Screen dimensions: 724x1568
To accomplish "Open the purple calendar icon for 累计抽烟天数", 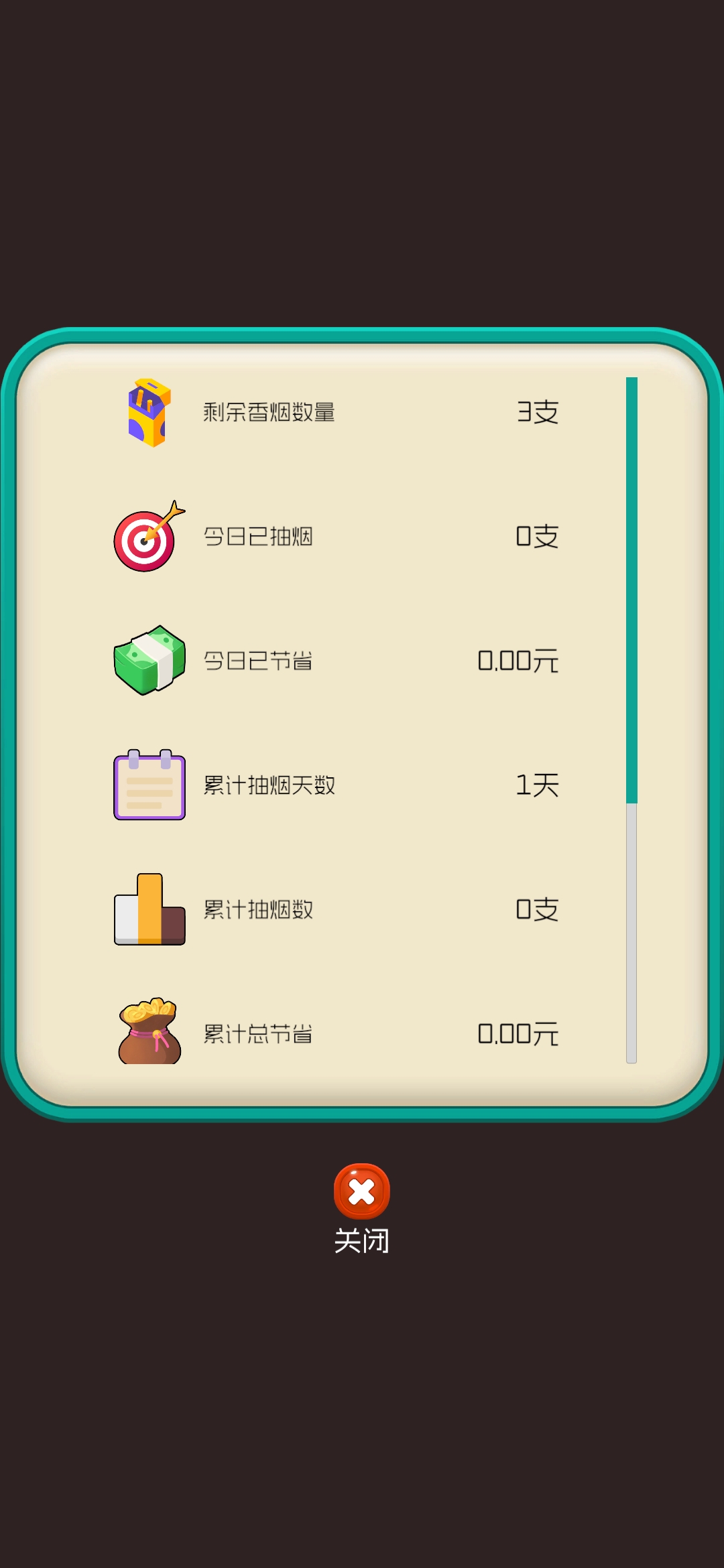I will [149, 785].
